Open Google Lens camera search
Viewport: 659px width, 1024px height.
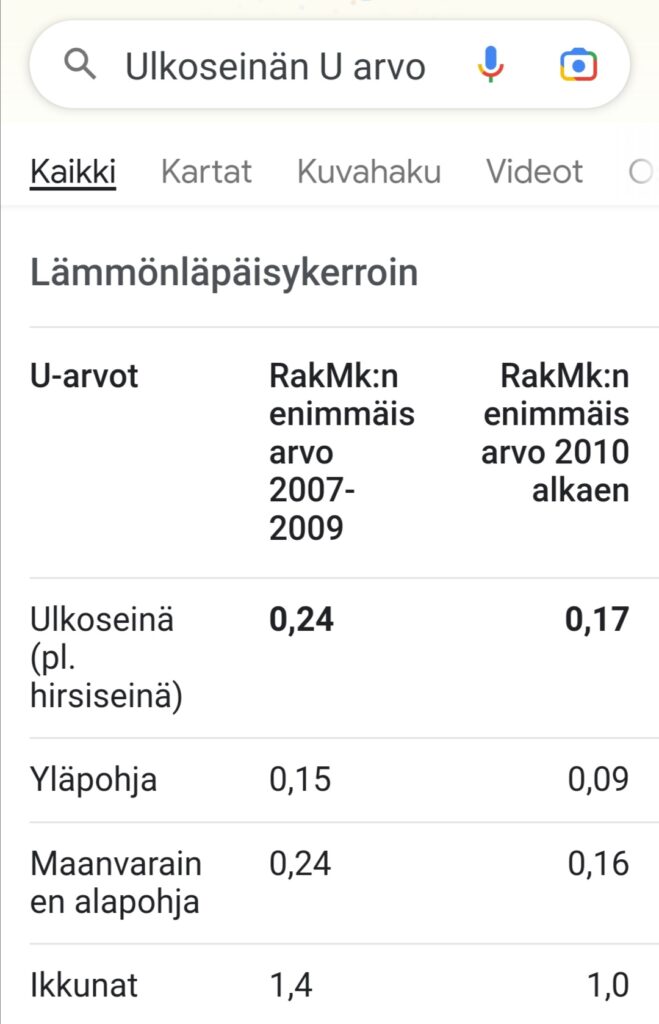pyautogui.click(x=578, y=66)
